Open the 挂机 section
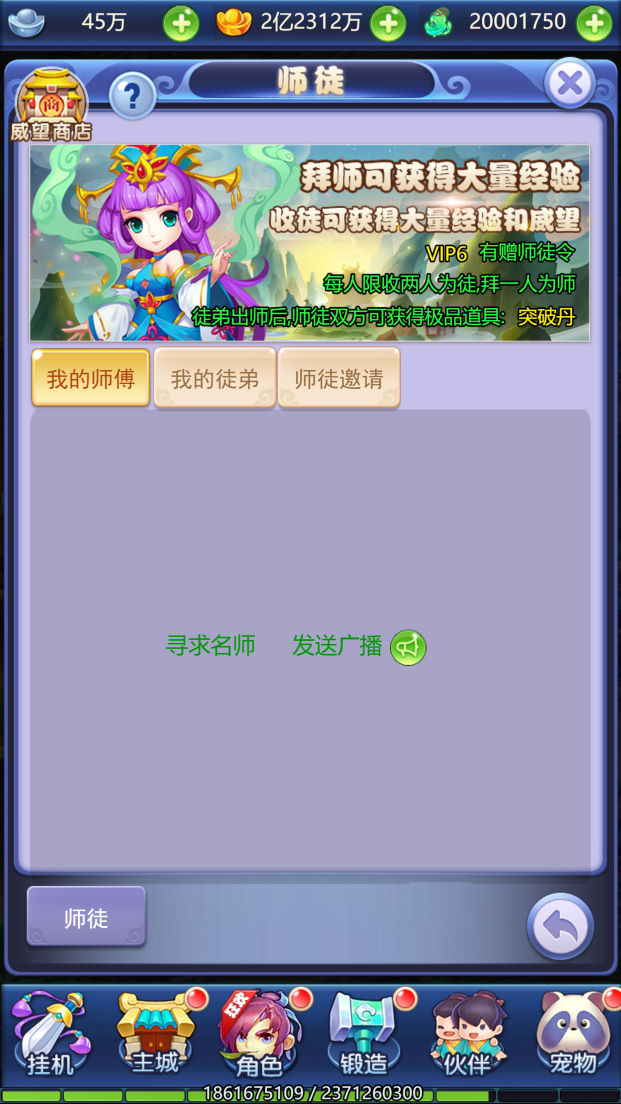Image resolution: width=621 pixels, height=1104 pixels. (50, 1035)
